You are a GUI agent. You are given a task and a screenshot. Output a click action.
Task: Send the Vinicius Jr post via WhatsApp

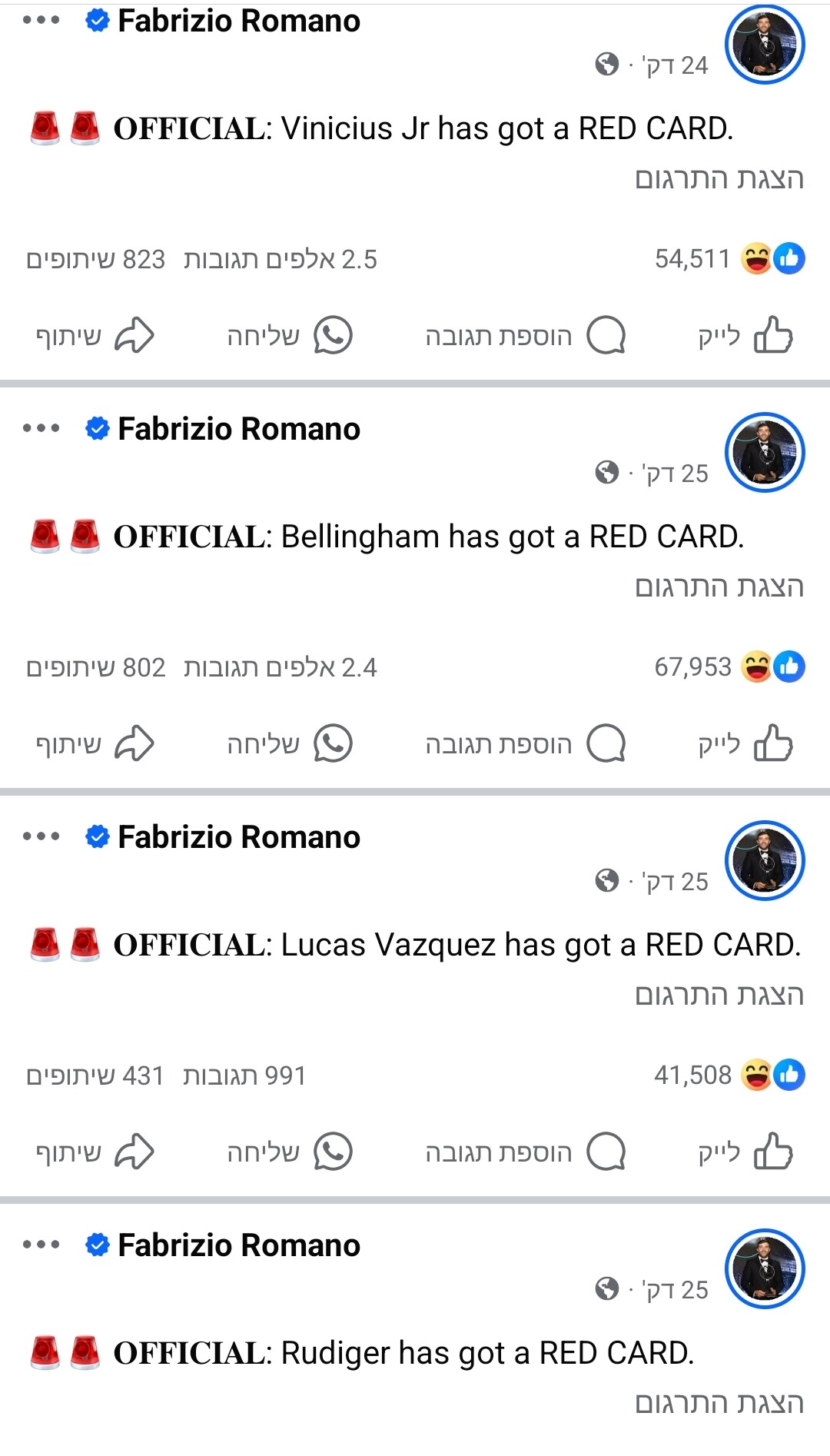(x=289, y=336)
